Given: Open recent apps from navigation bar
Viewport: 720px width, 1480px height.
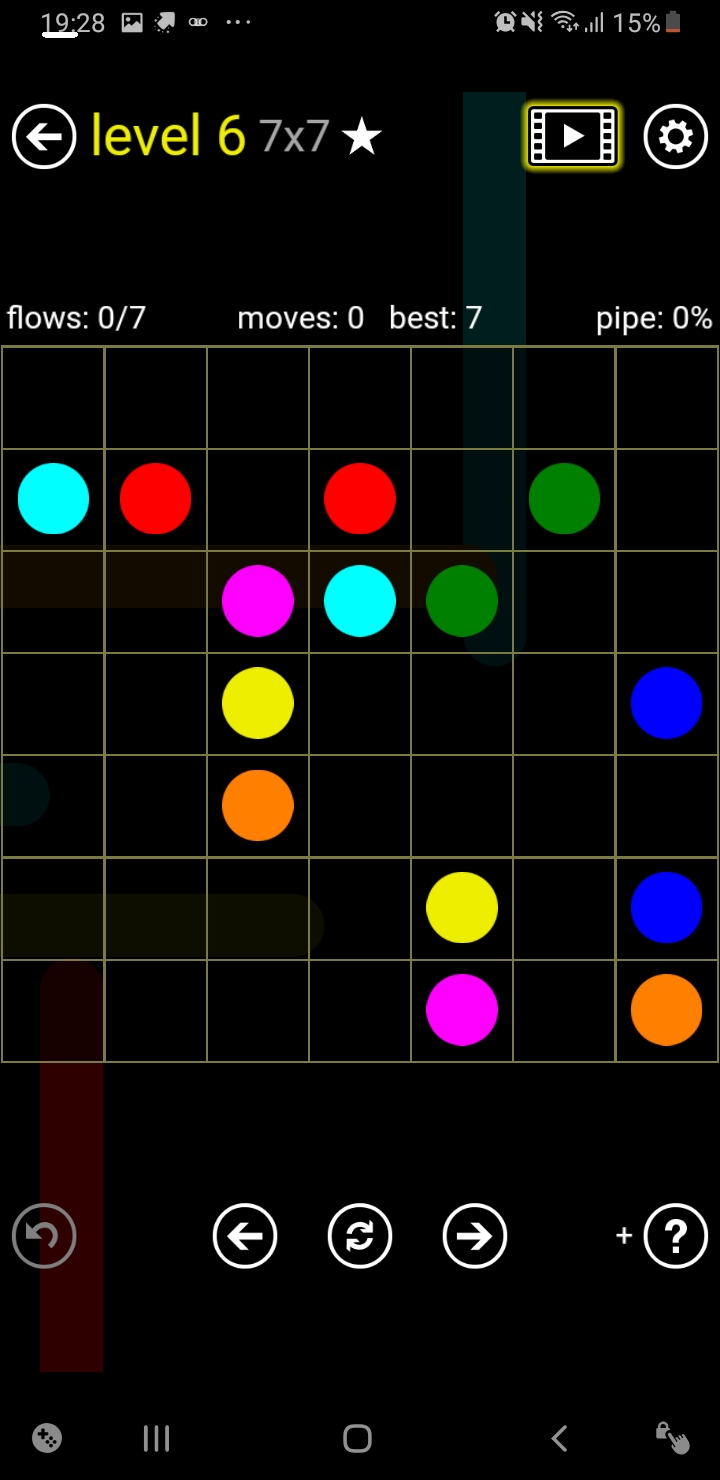Looking at the screenshot, I should point(157,1439).
